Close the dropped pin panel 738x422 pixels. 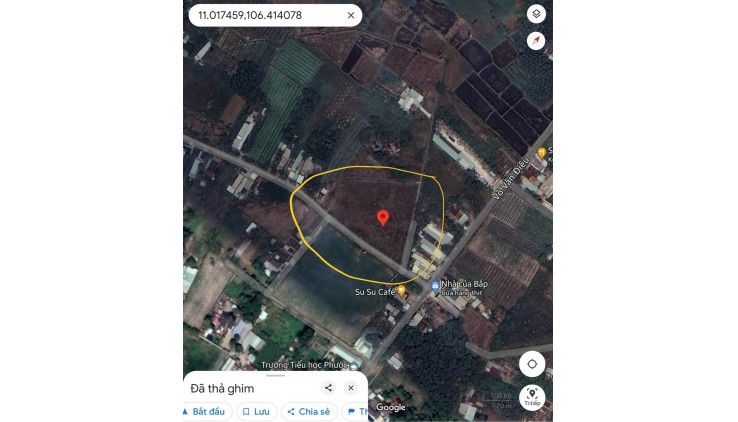[351, 388]
